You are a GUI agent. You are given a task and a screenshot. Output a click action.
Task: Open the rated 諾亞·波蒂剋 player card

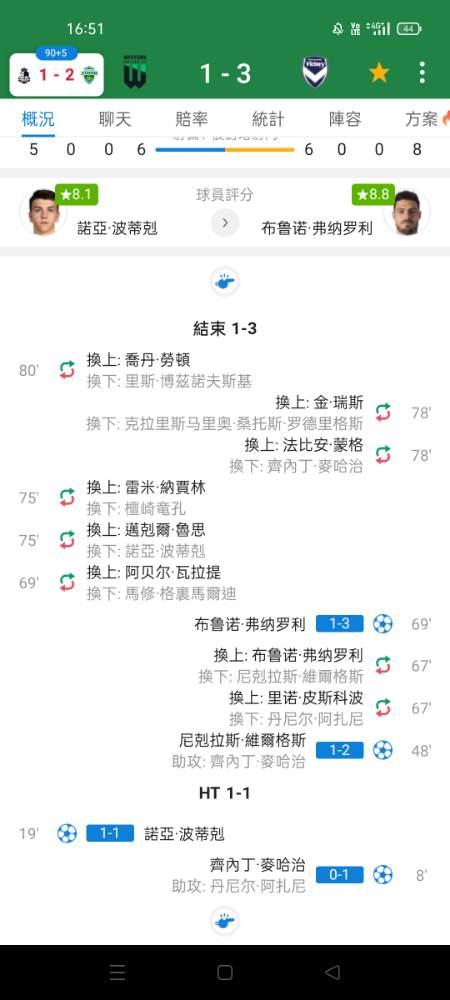point(89,212)
